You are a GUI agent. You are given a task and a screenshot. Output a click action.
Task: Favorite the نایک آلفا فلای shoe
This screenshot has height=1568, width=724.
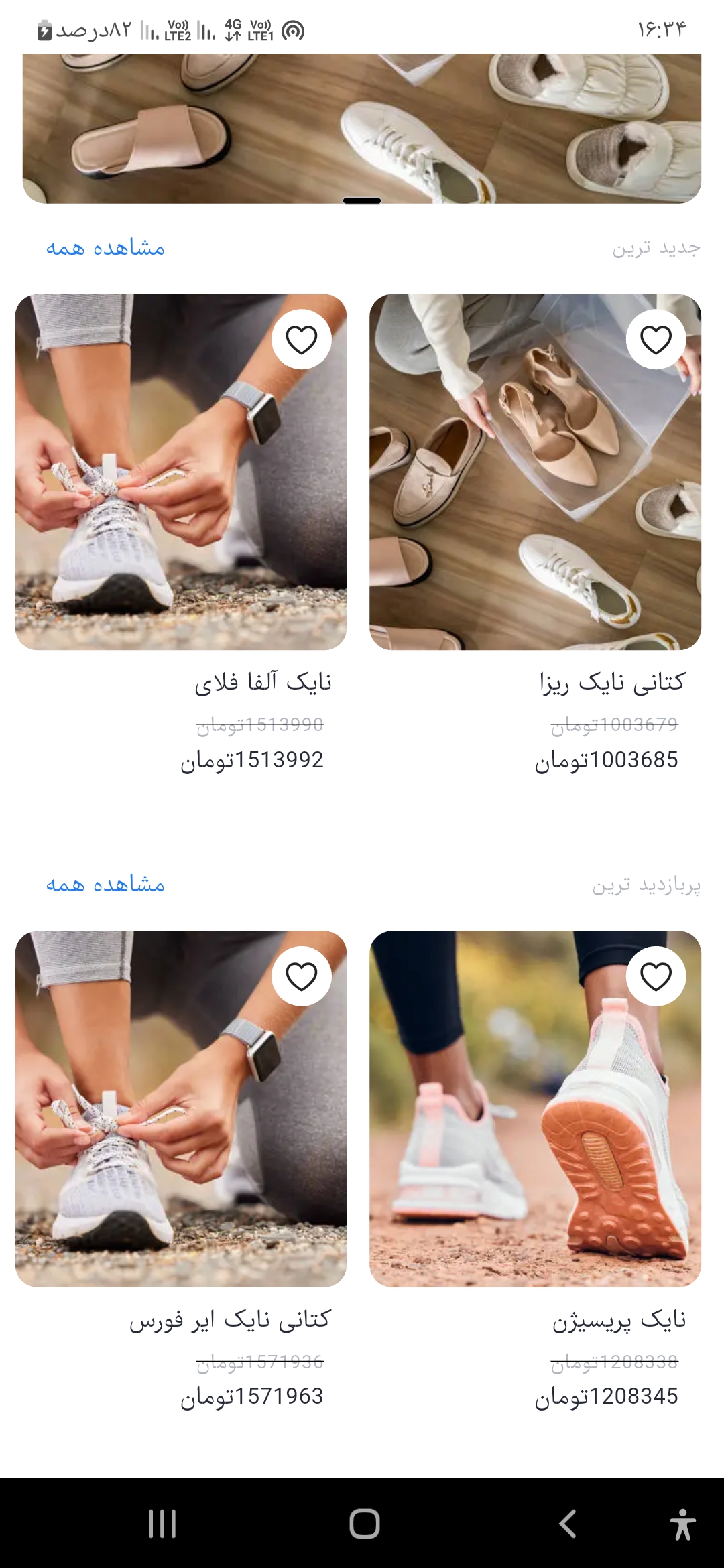[302, 340]
